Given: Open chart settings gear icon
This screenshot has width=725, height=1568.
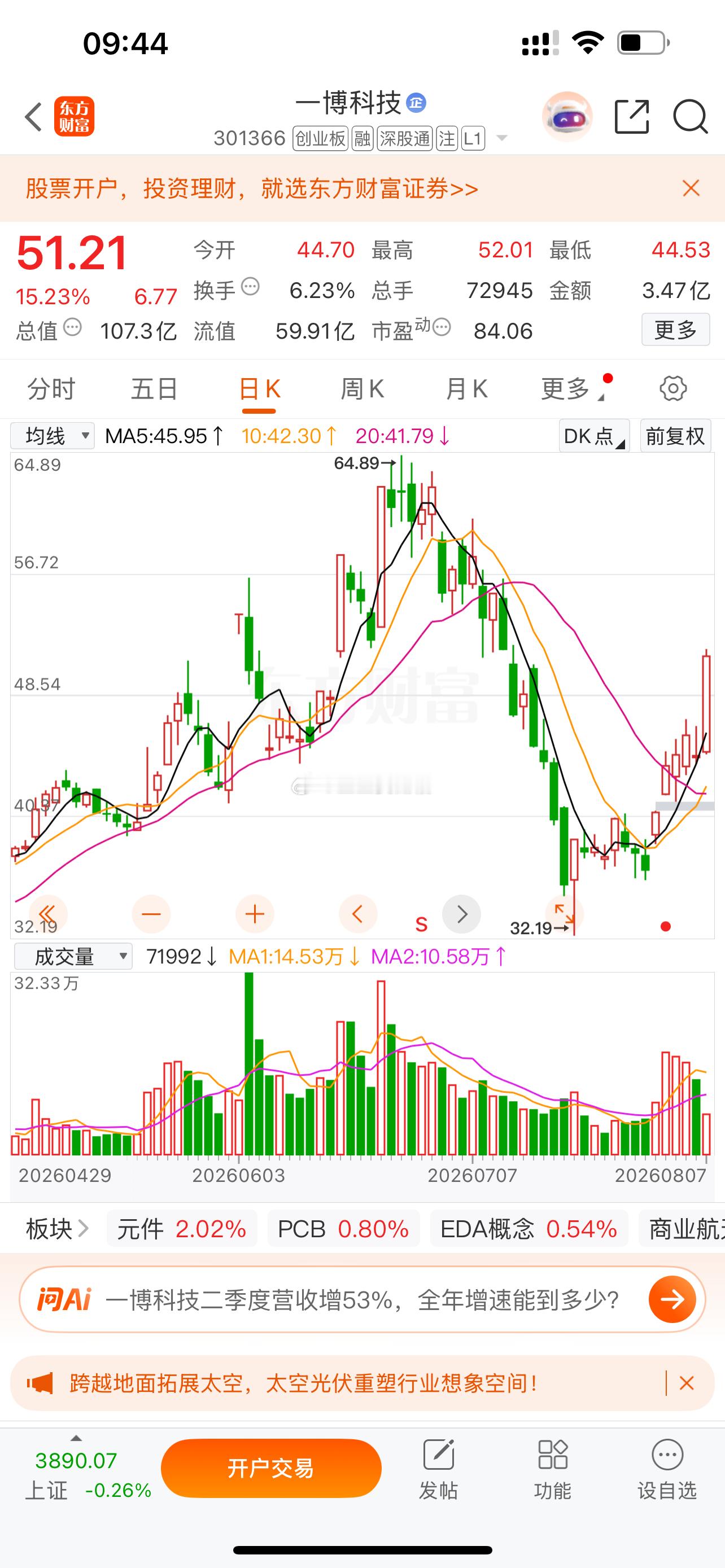Looking at the screenshot, I should point(673,388).
